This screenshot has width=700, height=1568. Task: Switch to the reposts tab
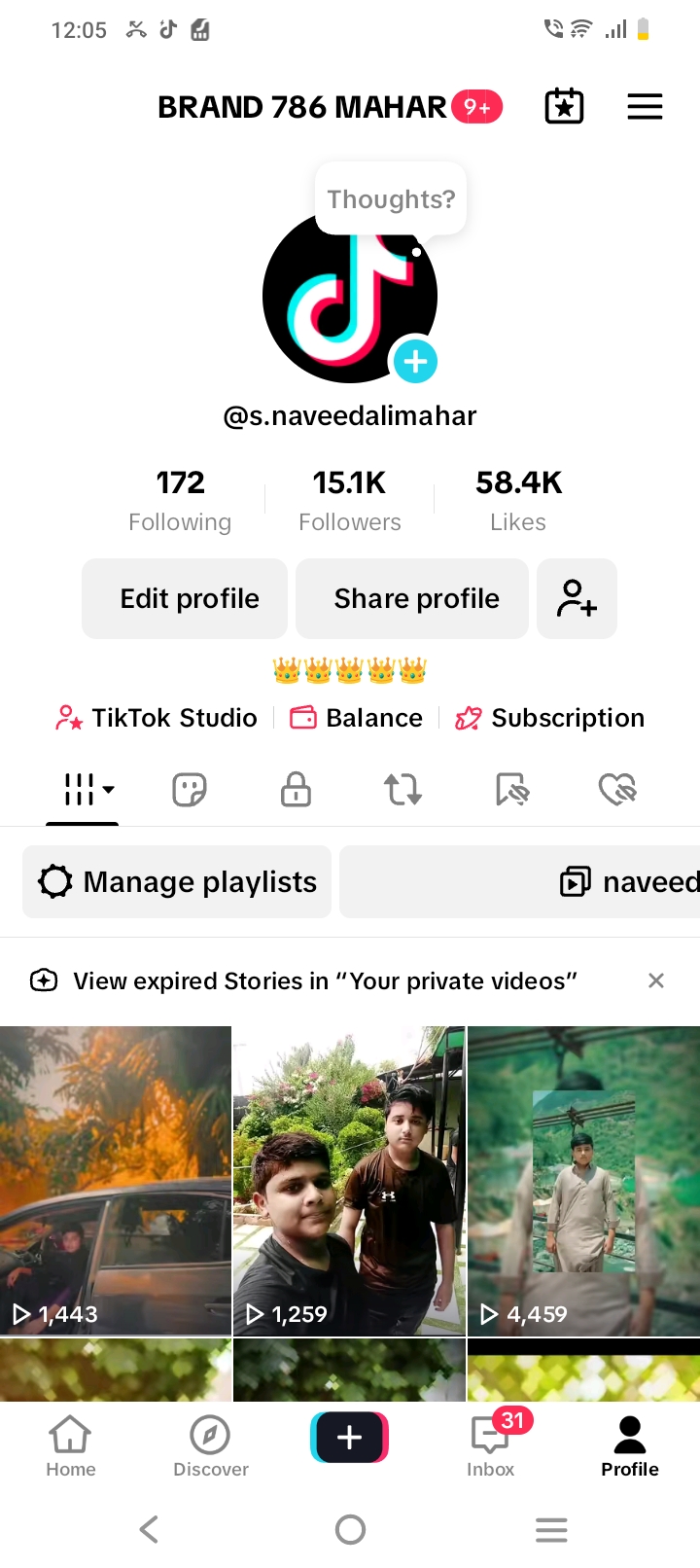402,790
